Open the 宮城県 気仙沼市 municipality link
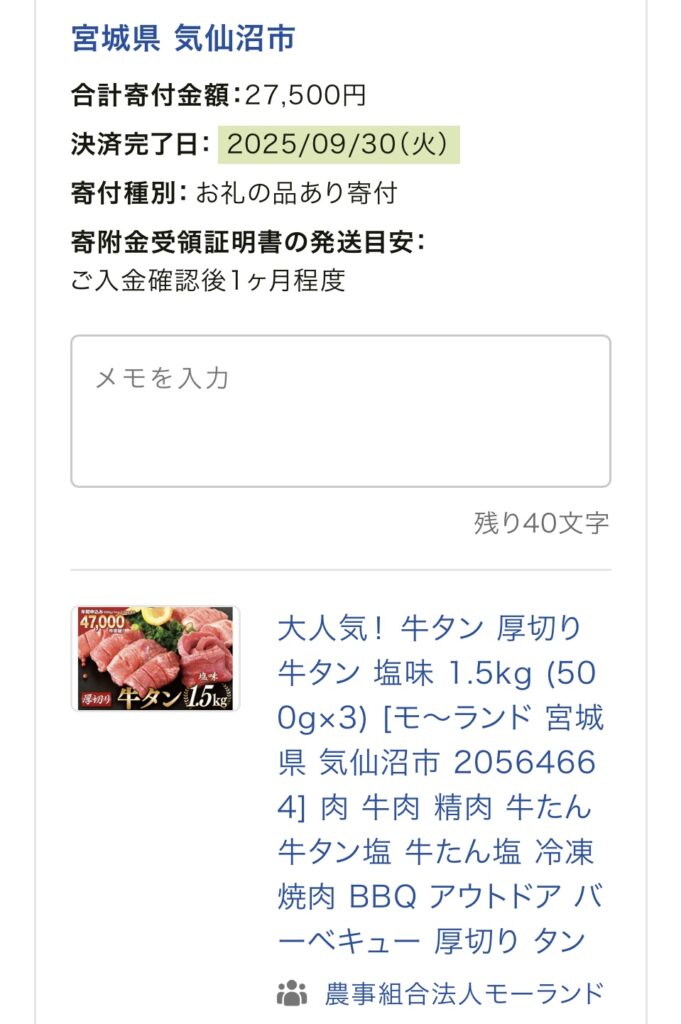681x1024 pixels. tap(183, 39)
